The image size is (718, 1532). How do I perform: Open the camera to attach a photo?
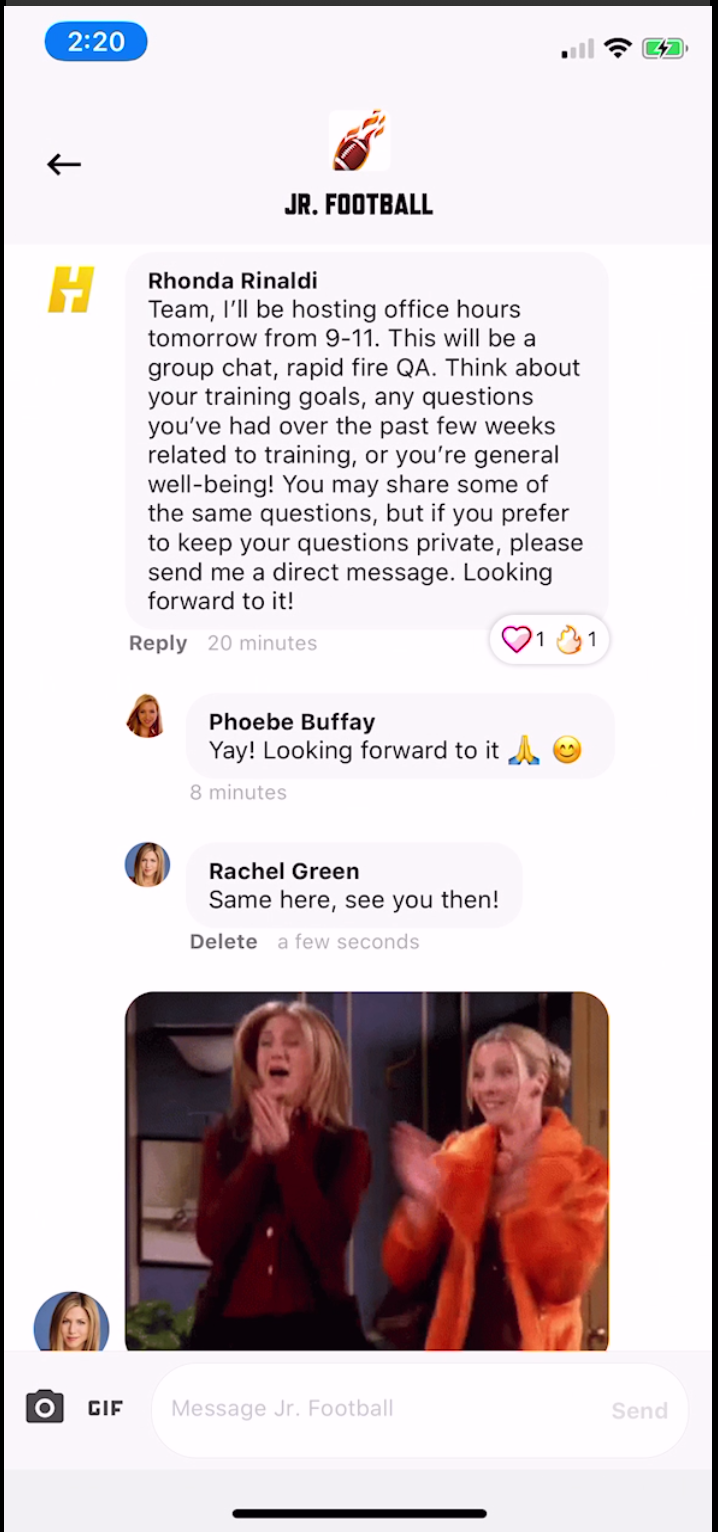[45, 1407]
